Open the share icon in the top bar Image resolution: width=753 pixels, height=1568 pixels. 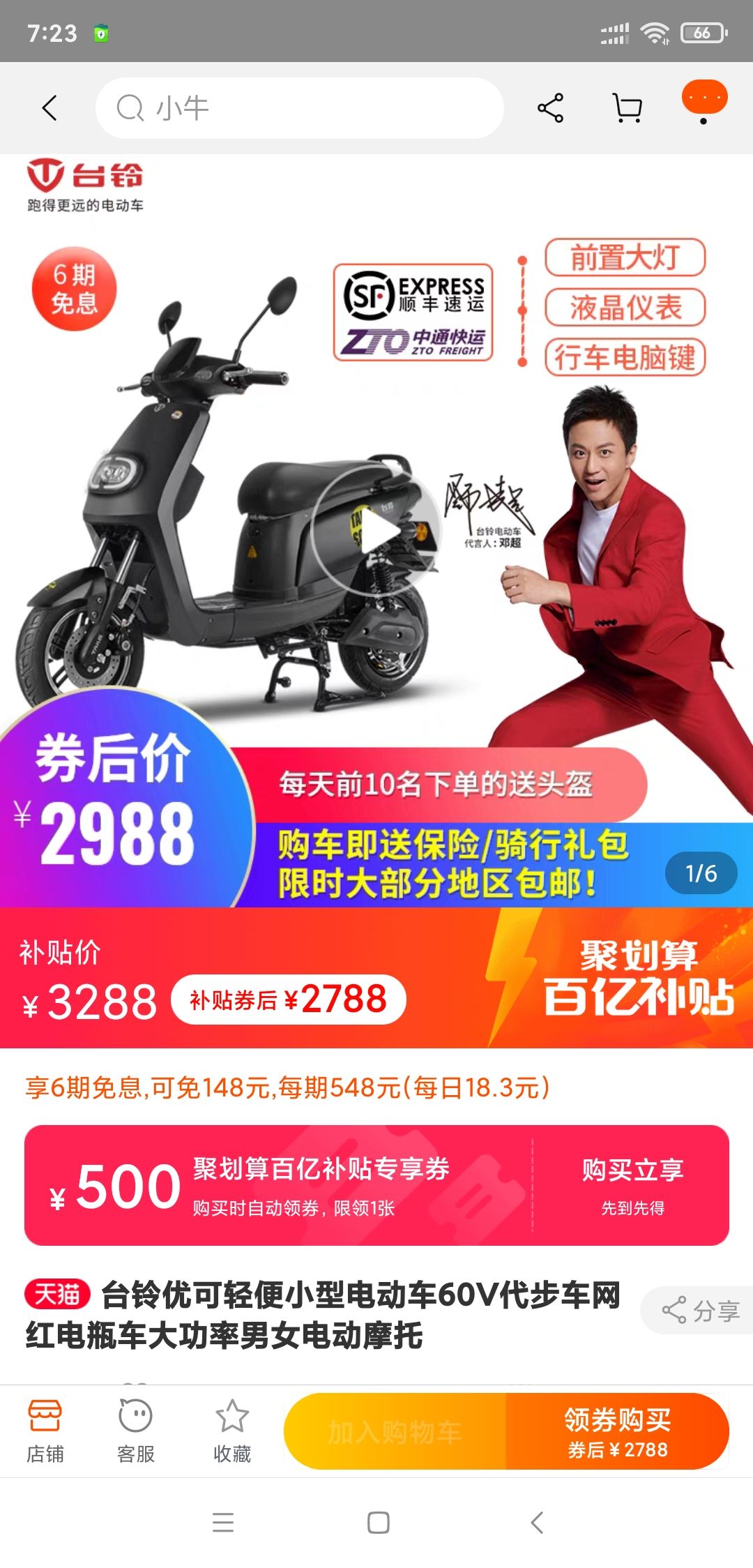[x=550, y=106]
